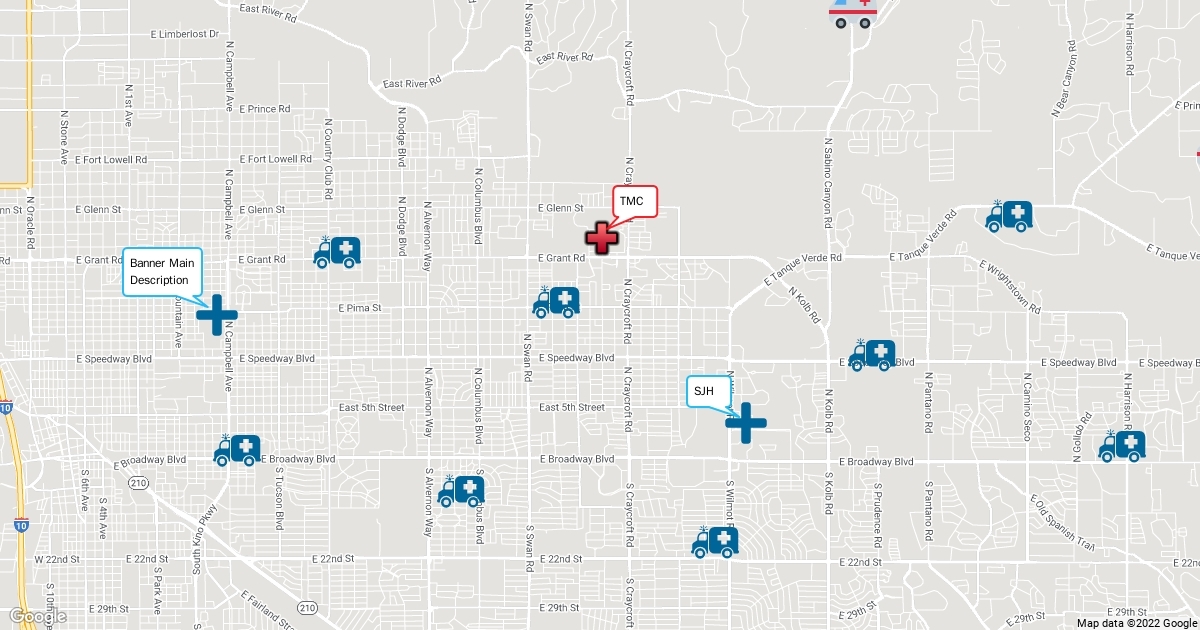Select ambulance marker near S Alvernon Way
Image resolution: width=1200 pixels, height=630 pixels.
461,491
